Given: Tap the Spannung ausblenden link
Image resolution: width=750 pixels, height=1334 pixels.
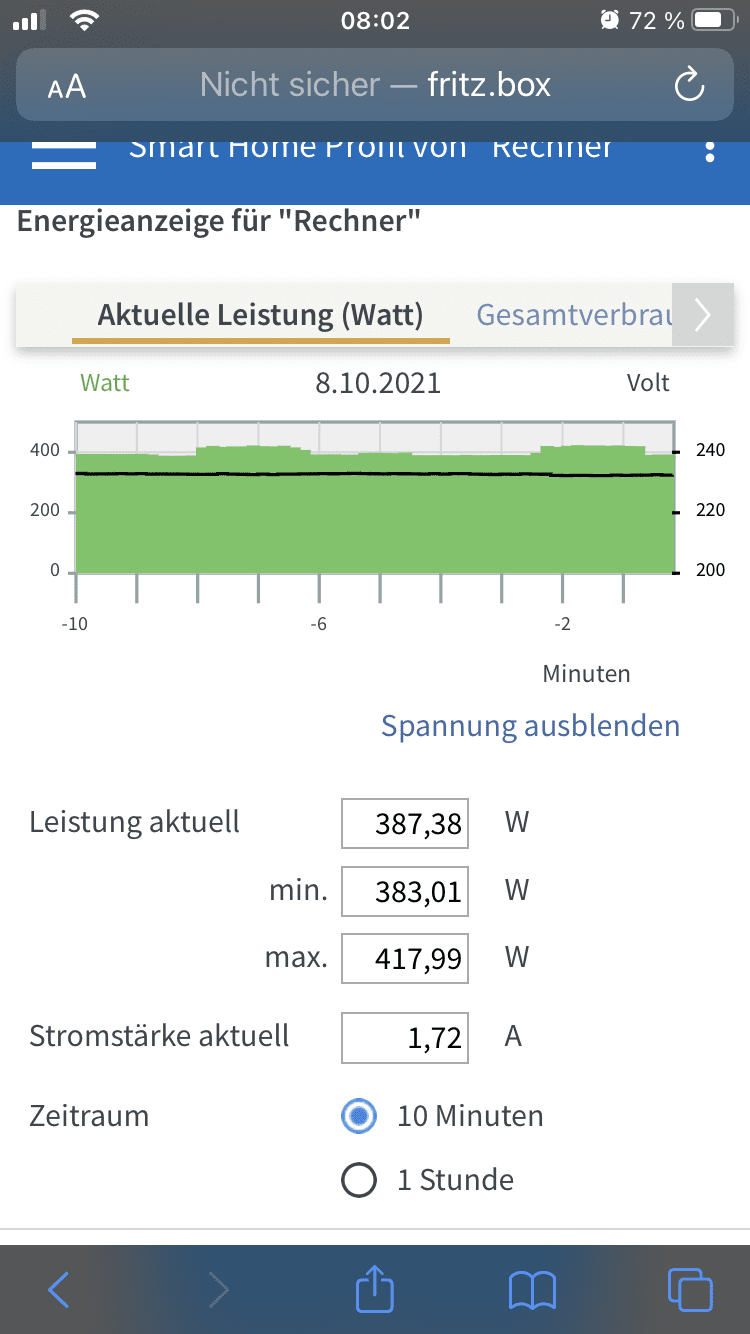Looking at the screenshot, I should pos(530,726).
